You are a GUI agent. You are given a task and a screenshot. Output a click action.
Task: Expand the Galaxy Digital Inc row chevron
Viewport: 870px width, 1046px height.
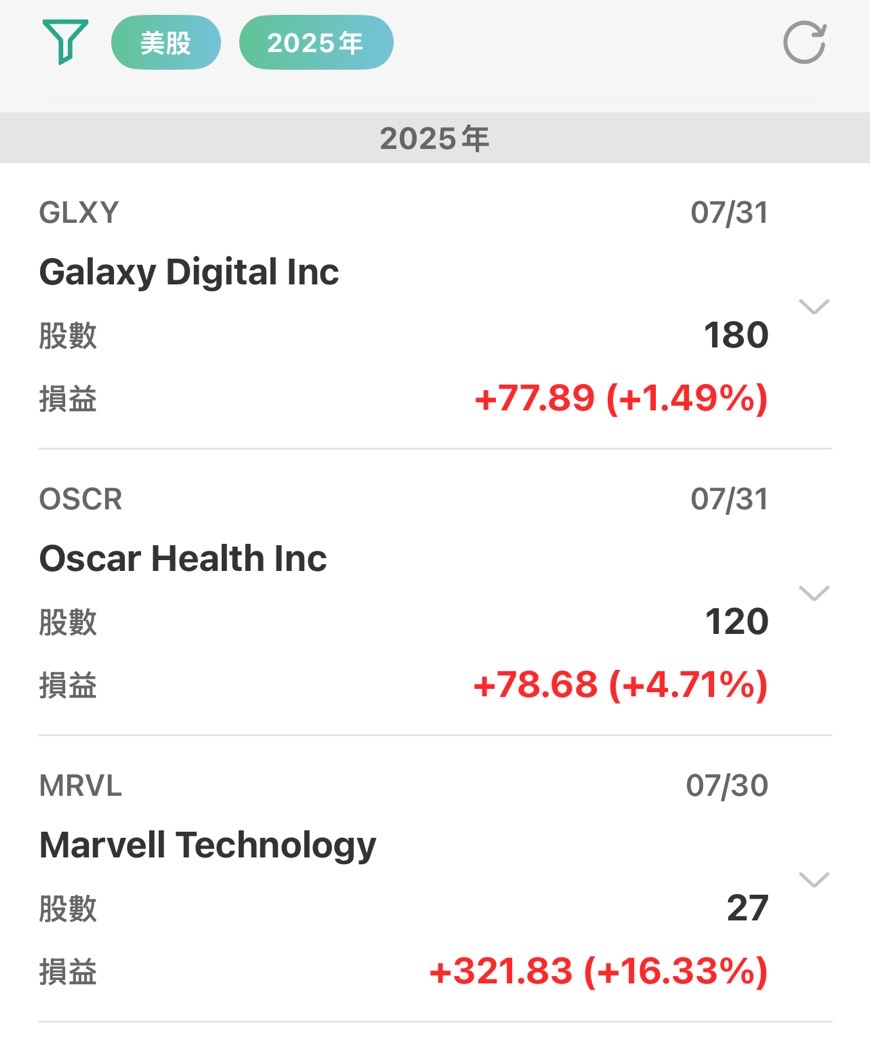pyautogui.click(x=814, y=305)
